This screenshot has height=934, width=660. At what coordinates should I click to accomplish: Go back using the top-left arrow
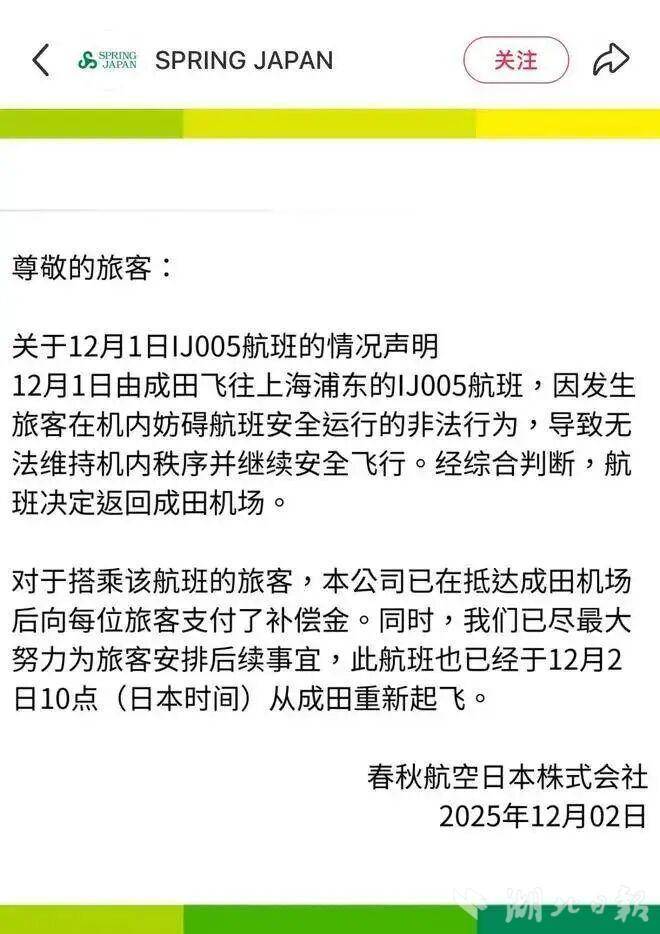(40, 60)
